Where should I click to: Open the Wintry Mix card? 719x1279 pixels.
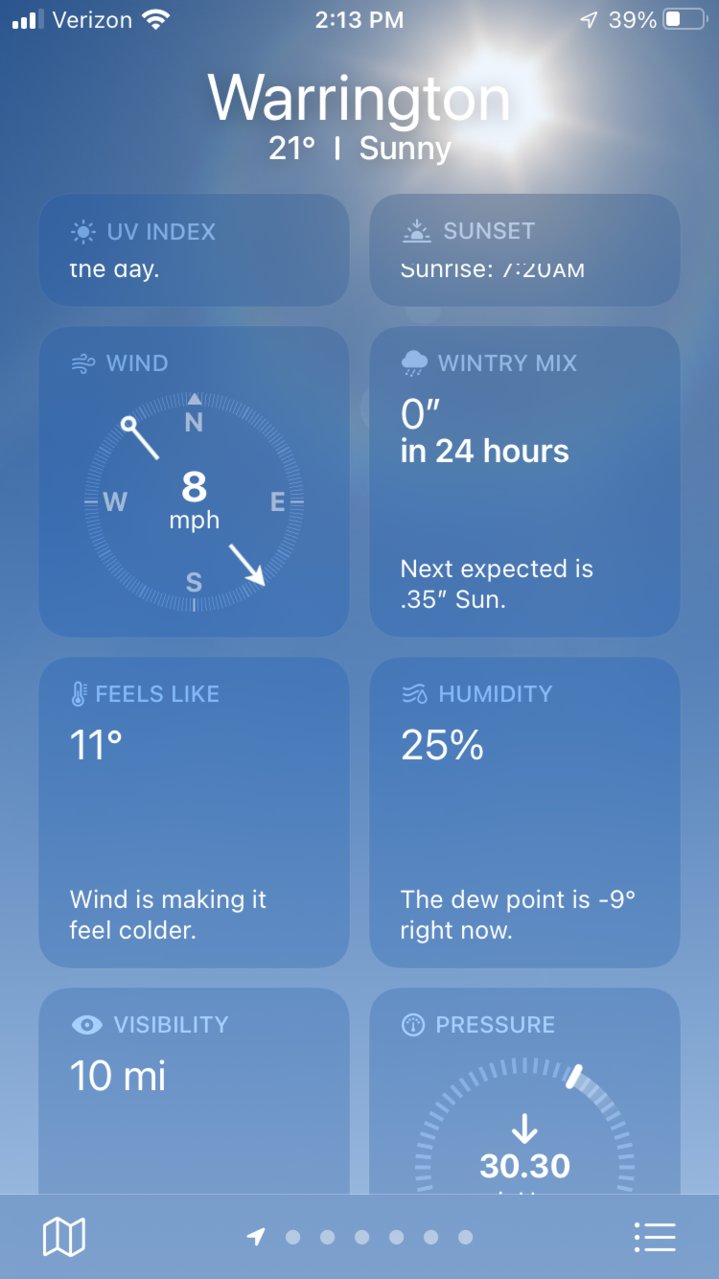point(525,481)
